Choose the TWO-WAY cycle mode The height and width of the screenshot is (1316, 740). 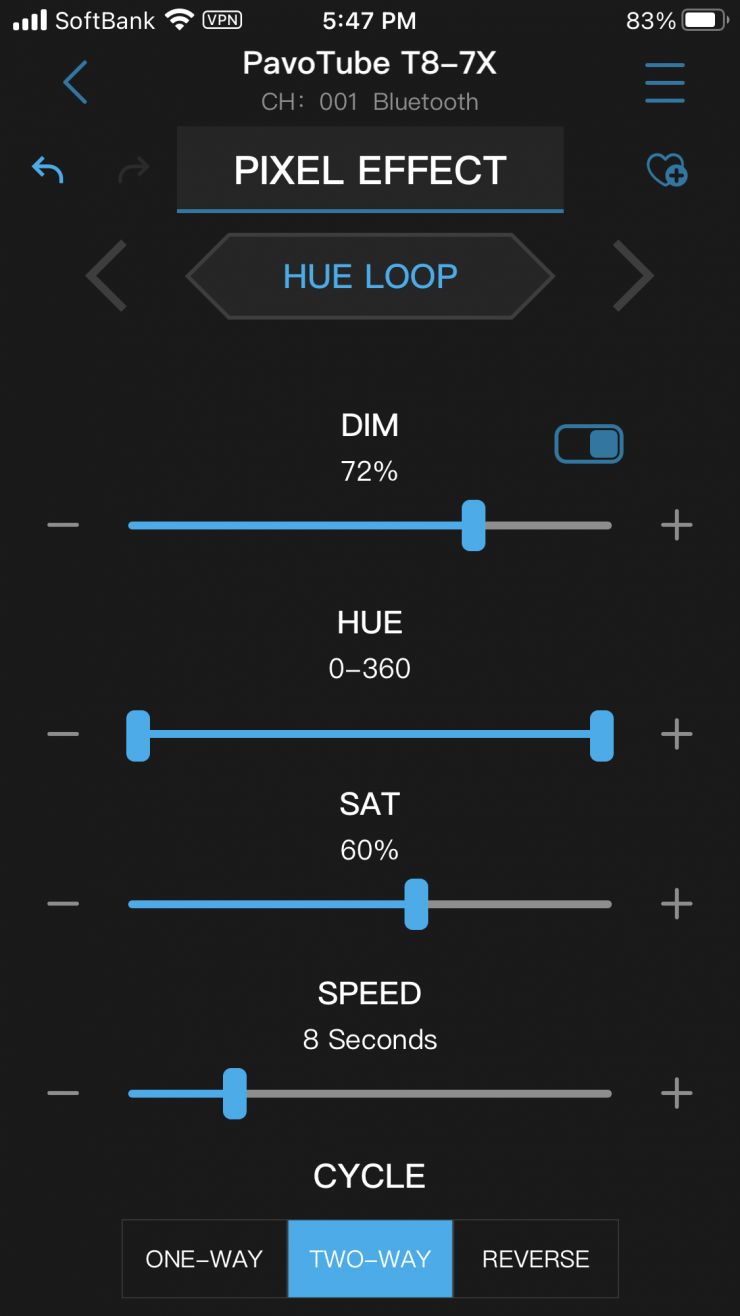pos(370,1258)
